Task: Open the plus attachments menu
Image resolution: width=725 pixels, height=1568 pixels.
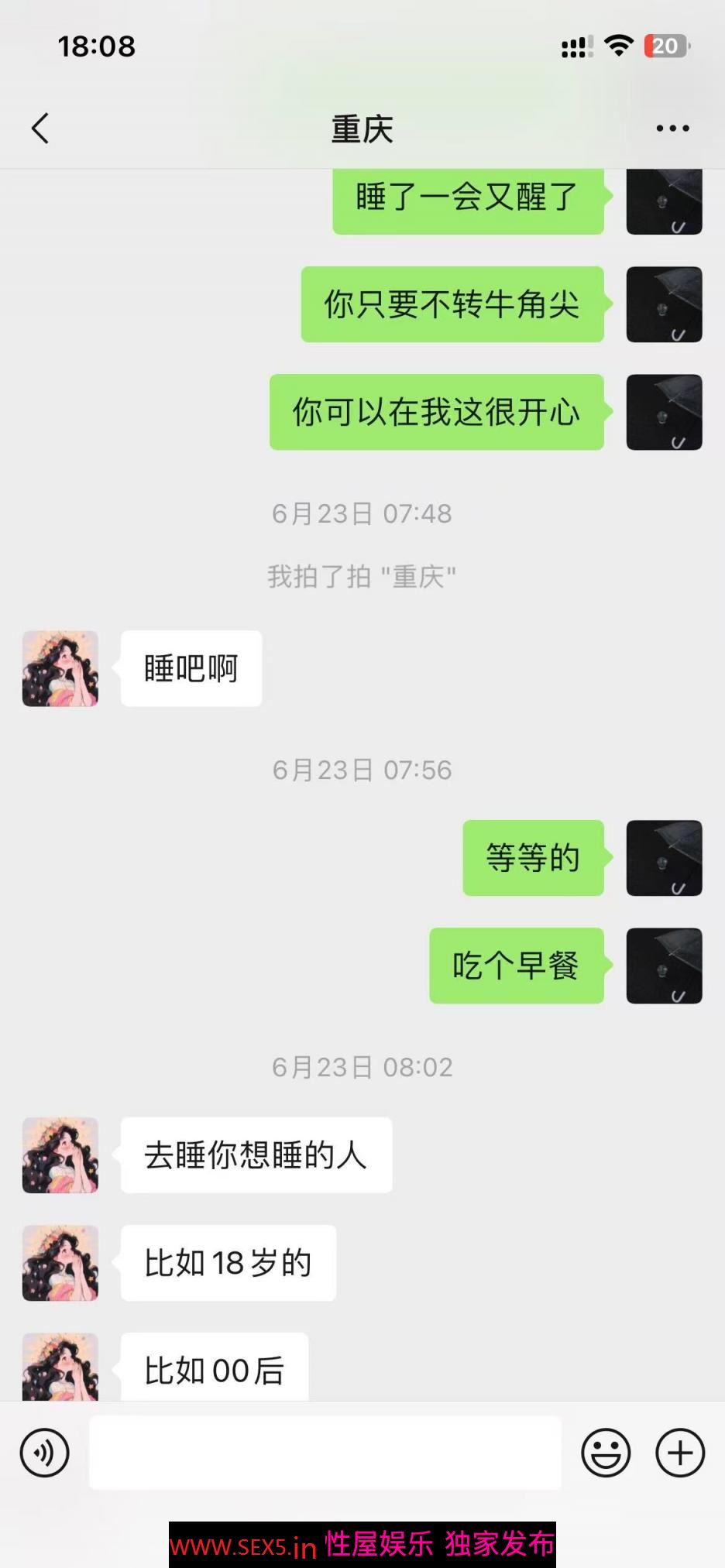Action: pyautogui.click(x=679, y=1452)
